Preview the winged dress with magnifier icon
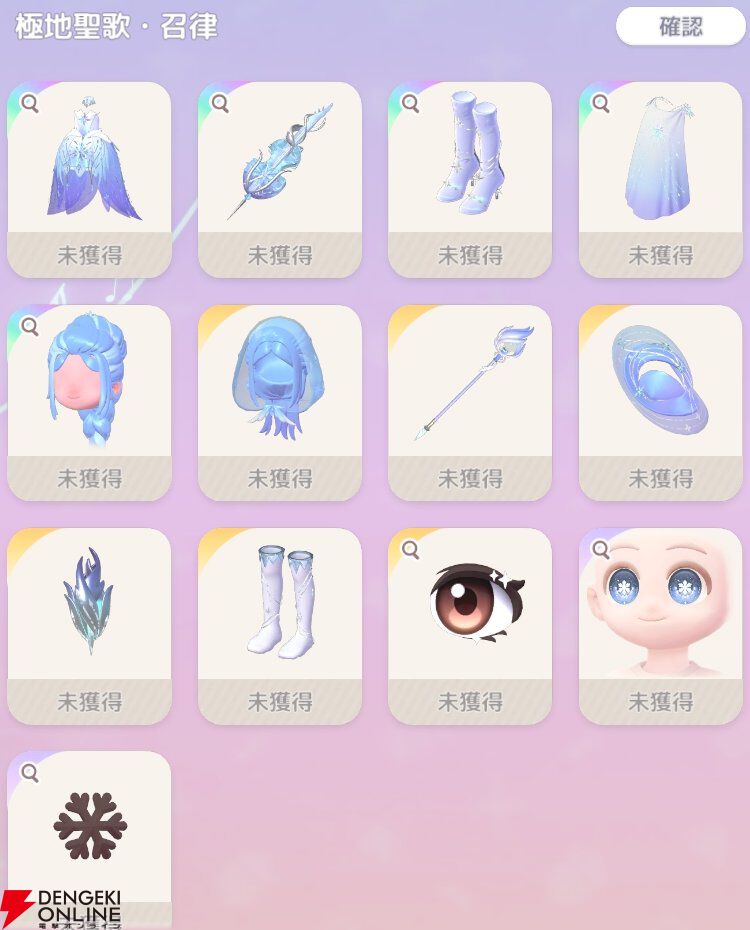 30,103
